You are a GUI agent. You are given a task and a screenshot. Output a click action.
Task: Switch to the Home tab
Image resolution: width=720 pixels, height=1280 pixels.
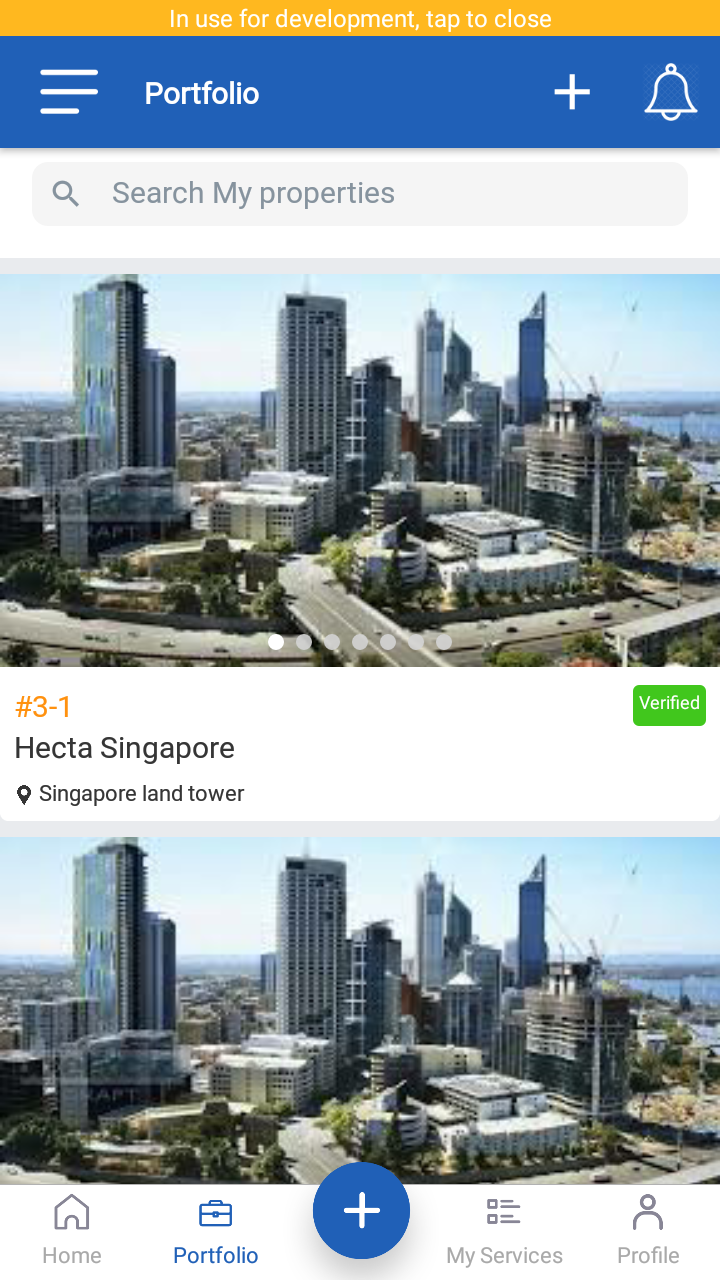(x=72, y=1232)
